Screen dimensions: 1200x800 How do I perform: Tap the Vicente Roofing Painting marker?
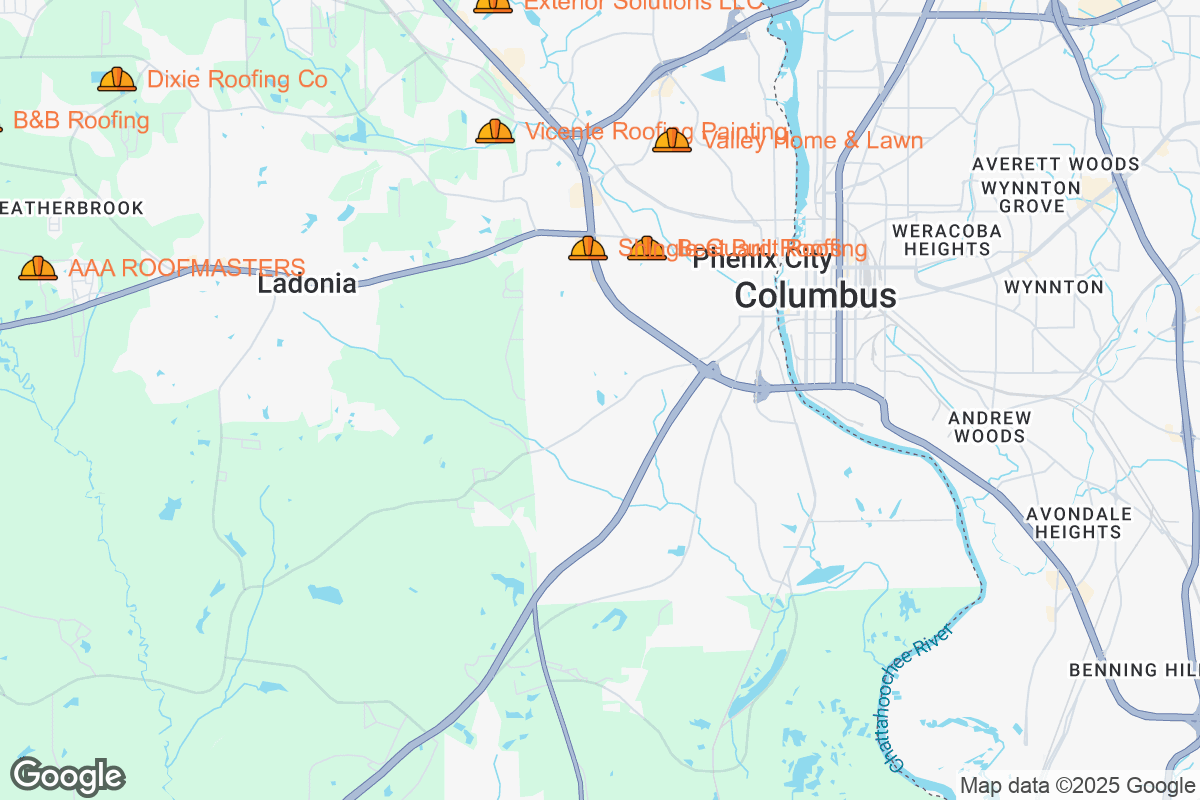[x=495, y=131]
